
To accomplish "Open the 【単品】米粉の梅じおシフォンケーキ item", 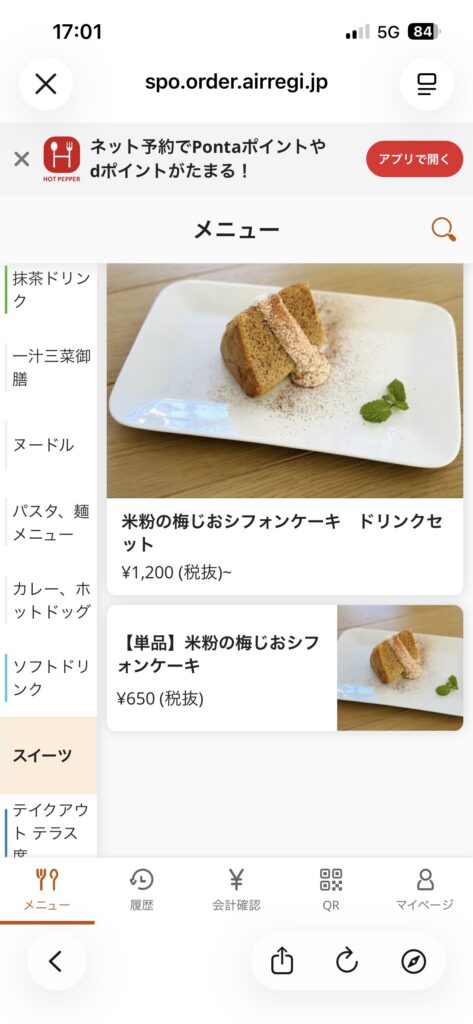I will pyautogui.click(x=285, y=667).
